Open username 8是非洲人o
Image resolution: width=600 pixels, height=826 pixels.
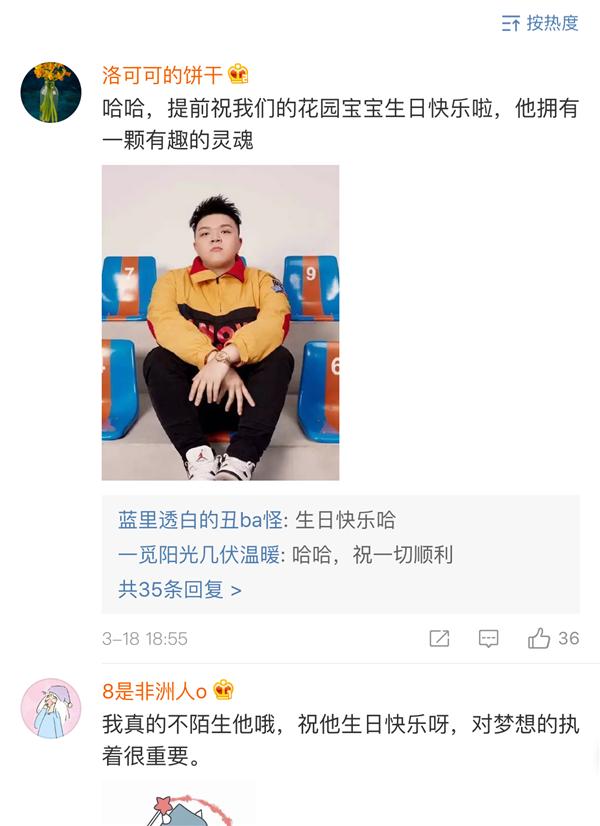coord(155,690)
